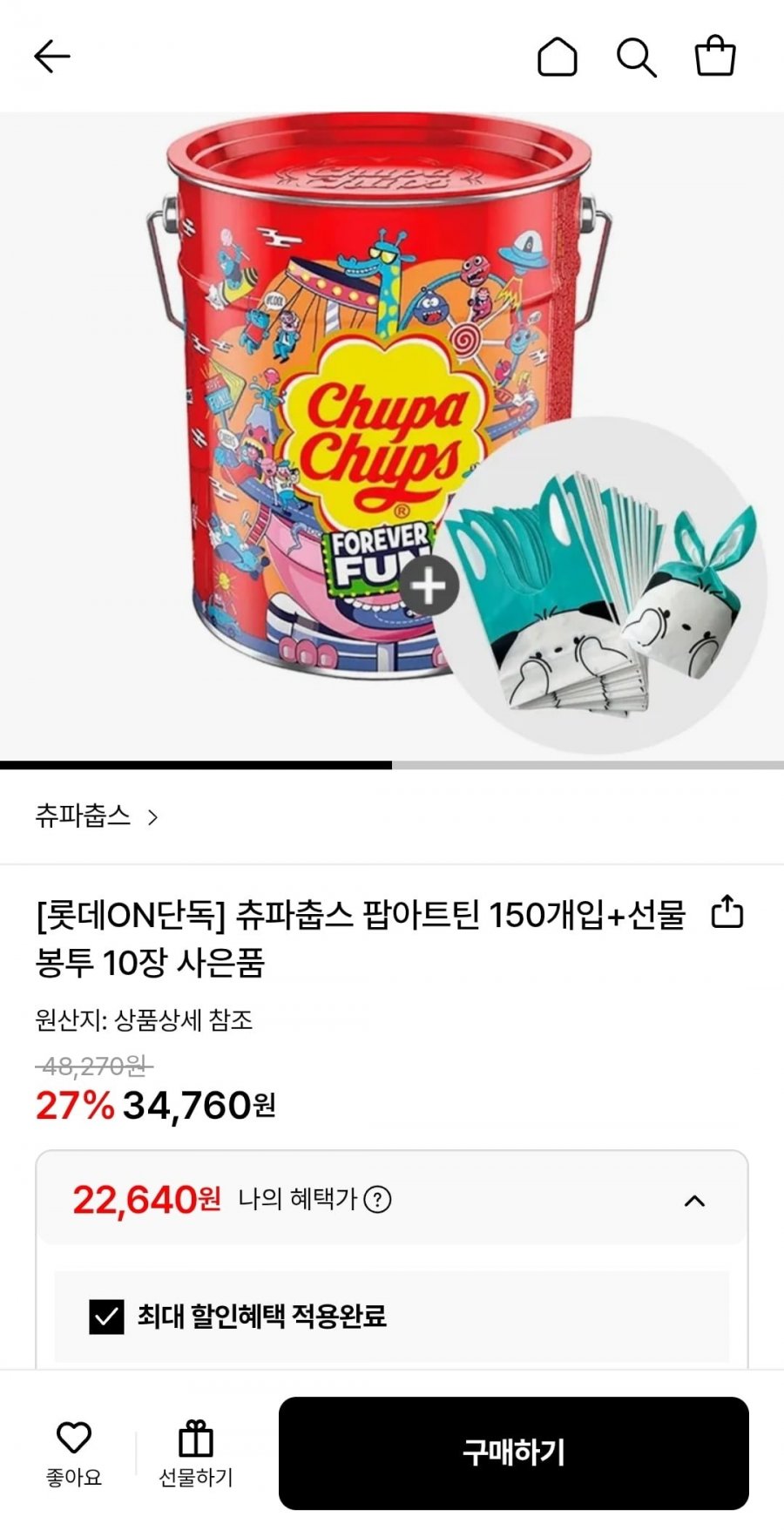The image size is (784, 1537).
Task: Open the shopping bag cart
Action: 715,57
